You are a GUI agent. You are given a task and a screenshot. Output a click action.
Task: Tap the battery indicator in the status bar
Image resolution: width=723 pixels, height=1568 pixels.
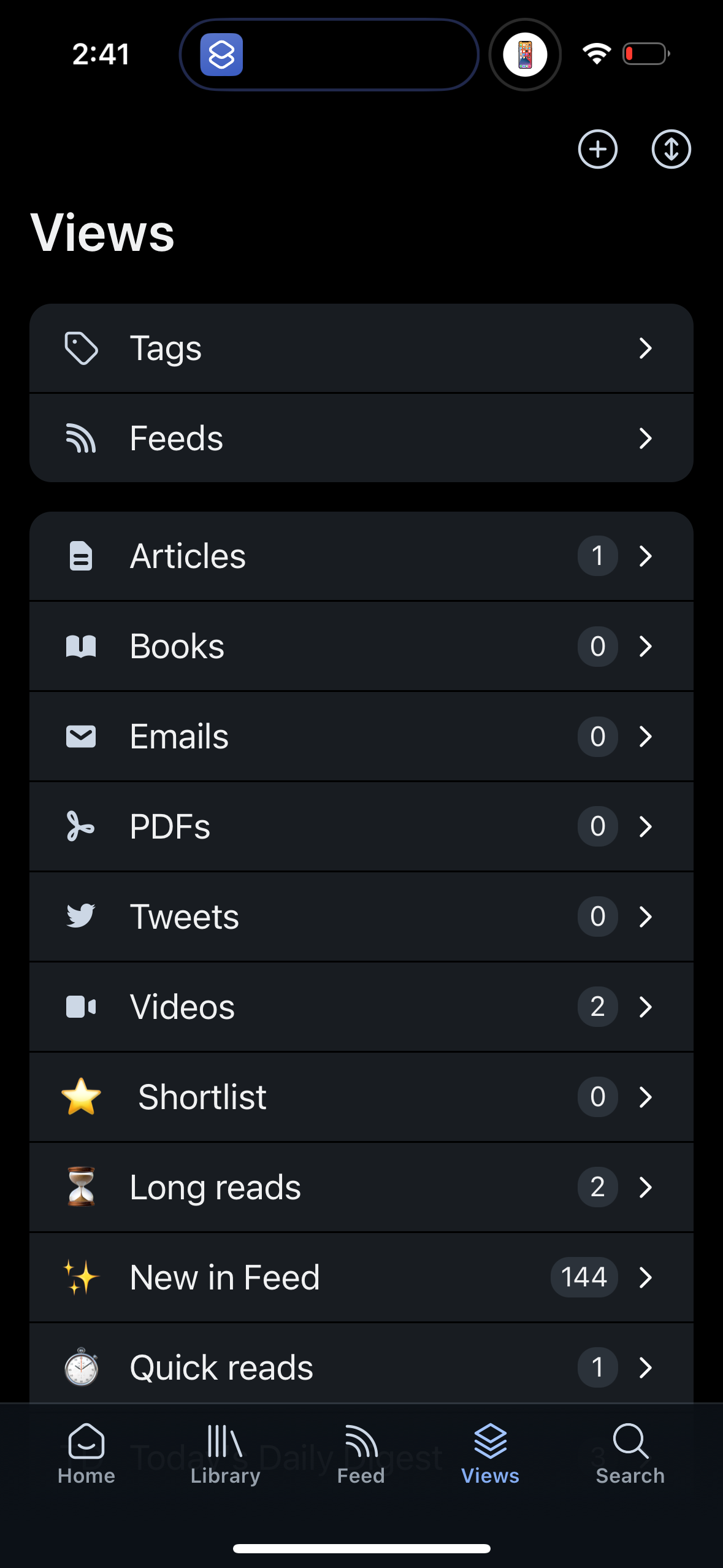coord(645,53)
